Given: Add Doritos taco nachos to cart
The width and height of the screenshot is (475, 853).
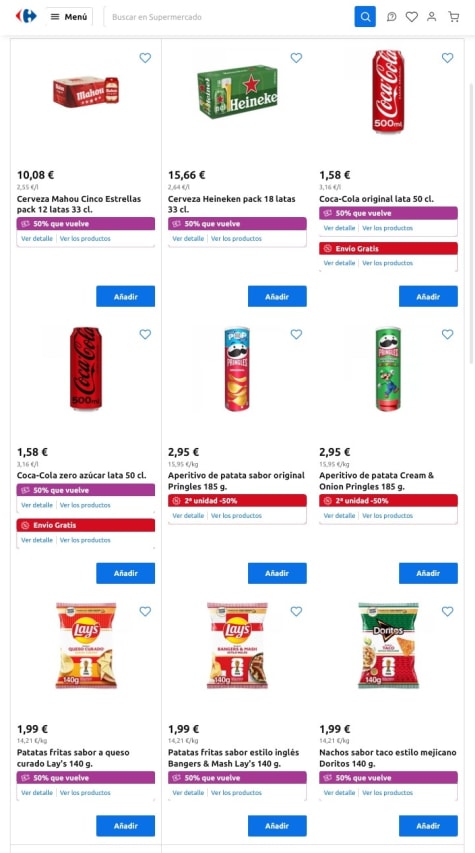Looking at the screenshot, I should (x=428, y=826).
